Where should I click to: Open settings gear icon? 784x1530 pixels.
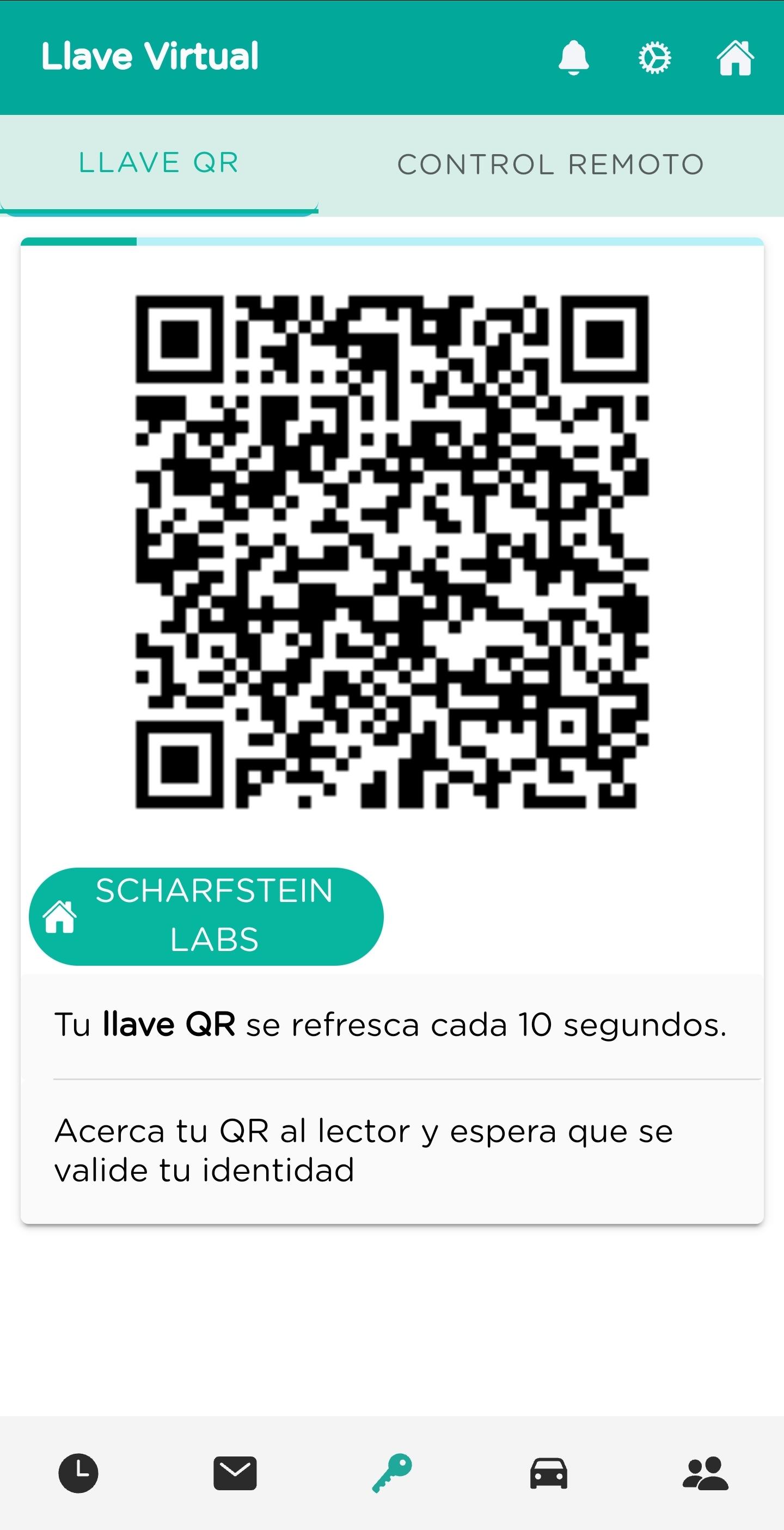(654, 58)
